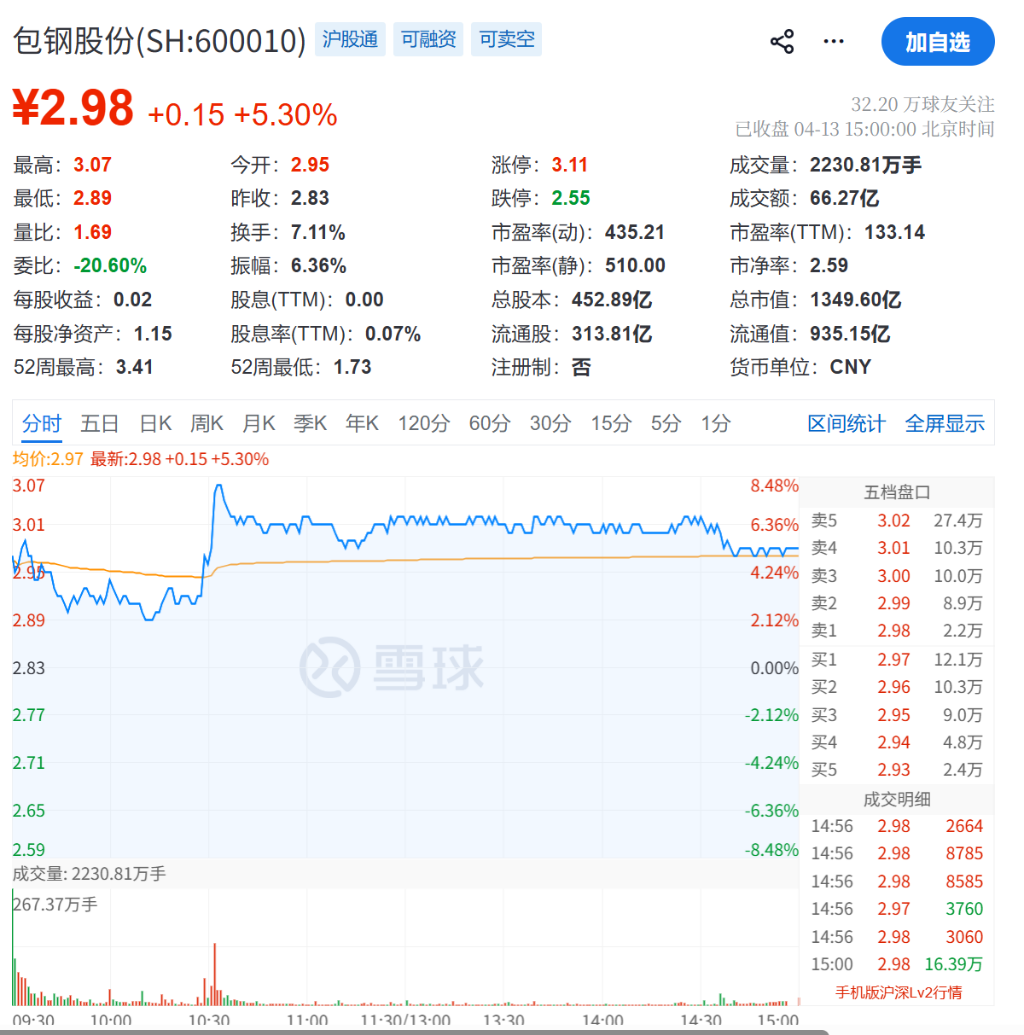Select the 季K chart tab
The width and height of the screenshot is (1024, 1035).
[310, 423]
